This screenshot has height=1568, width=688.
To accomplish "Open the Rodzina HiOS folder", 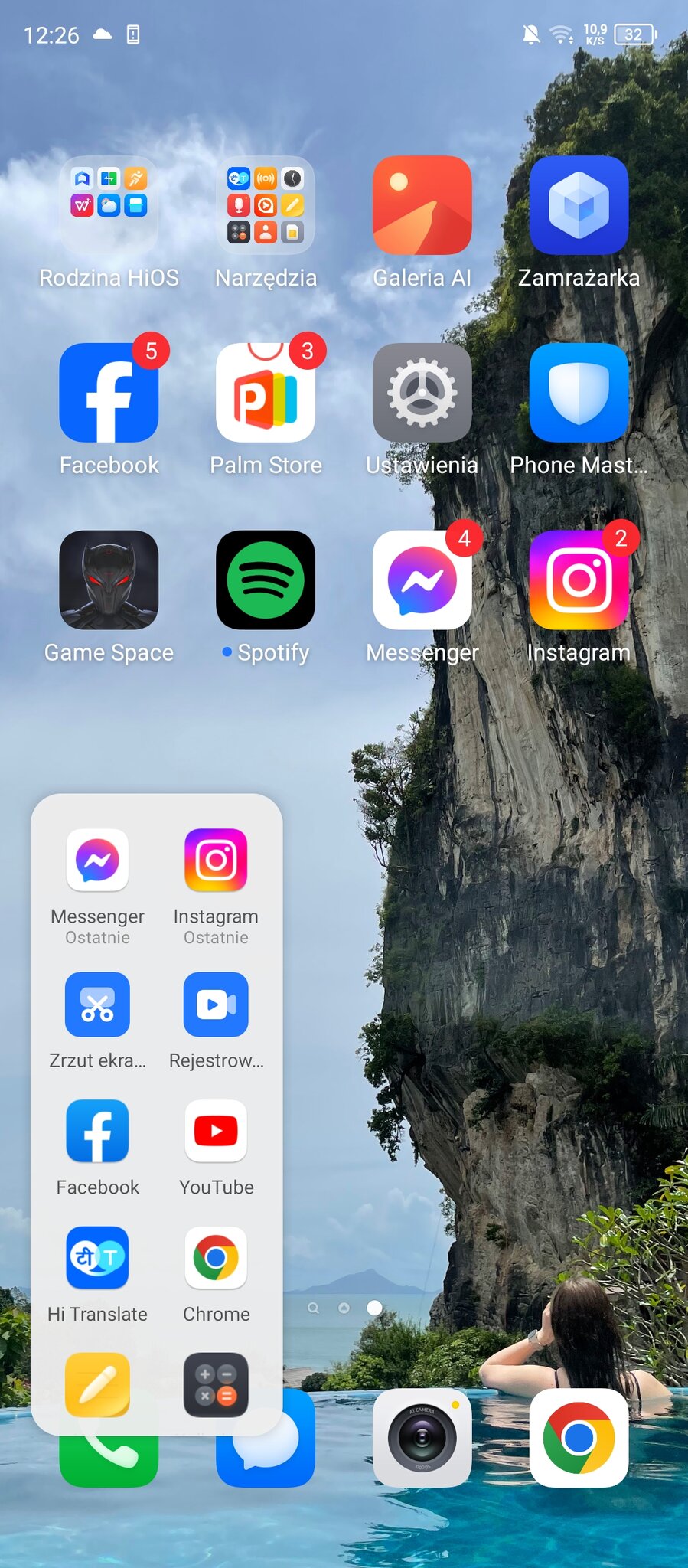I will click(109, 206).
